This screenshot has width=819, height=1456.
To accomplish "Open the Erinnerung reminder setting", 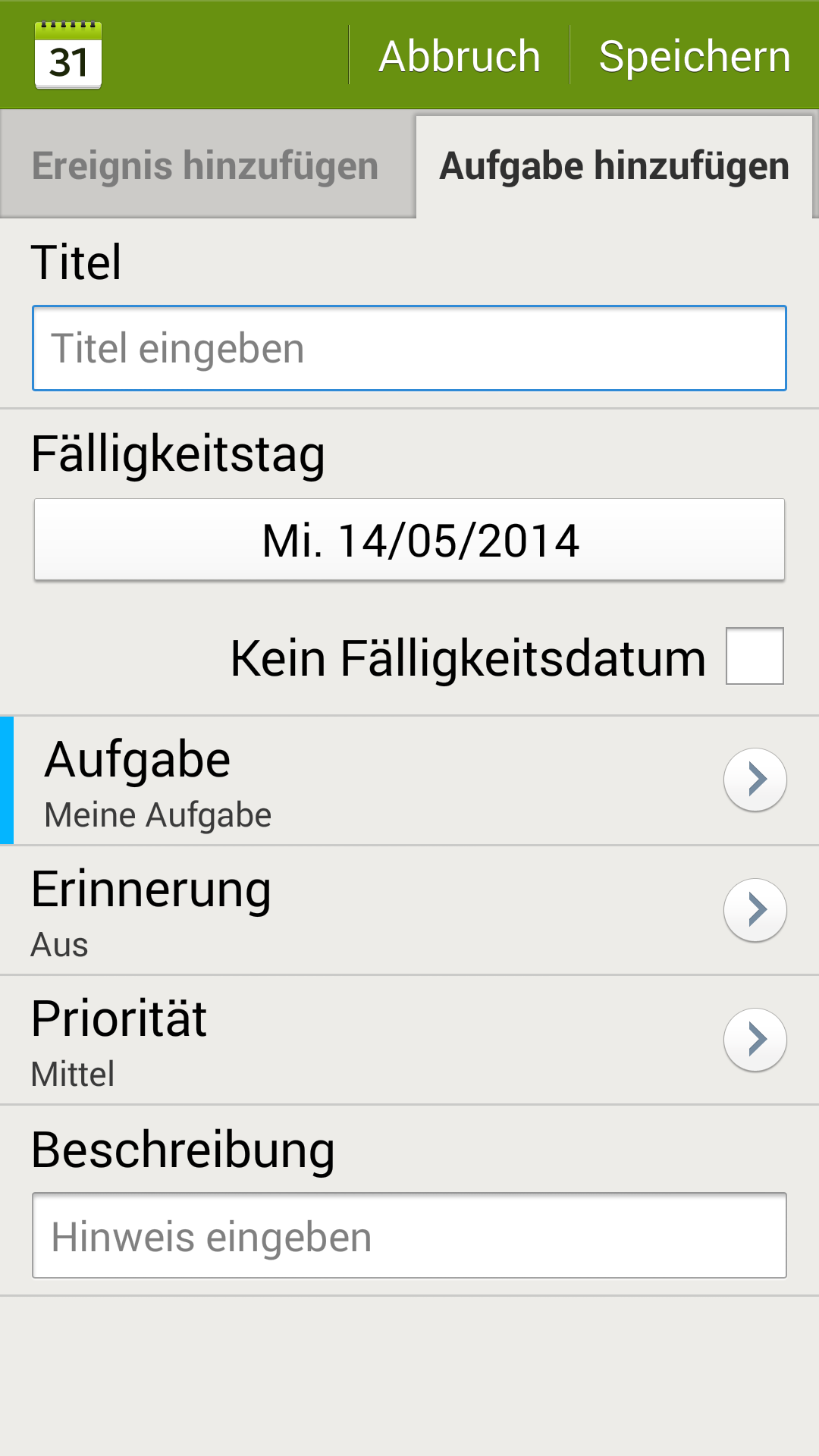I will (409, 911).
